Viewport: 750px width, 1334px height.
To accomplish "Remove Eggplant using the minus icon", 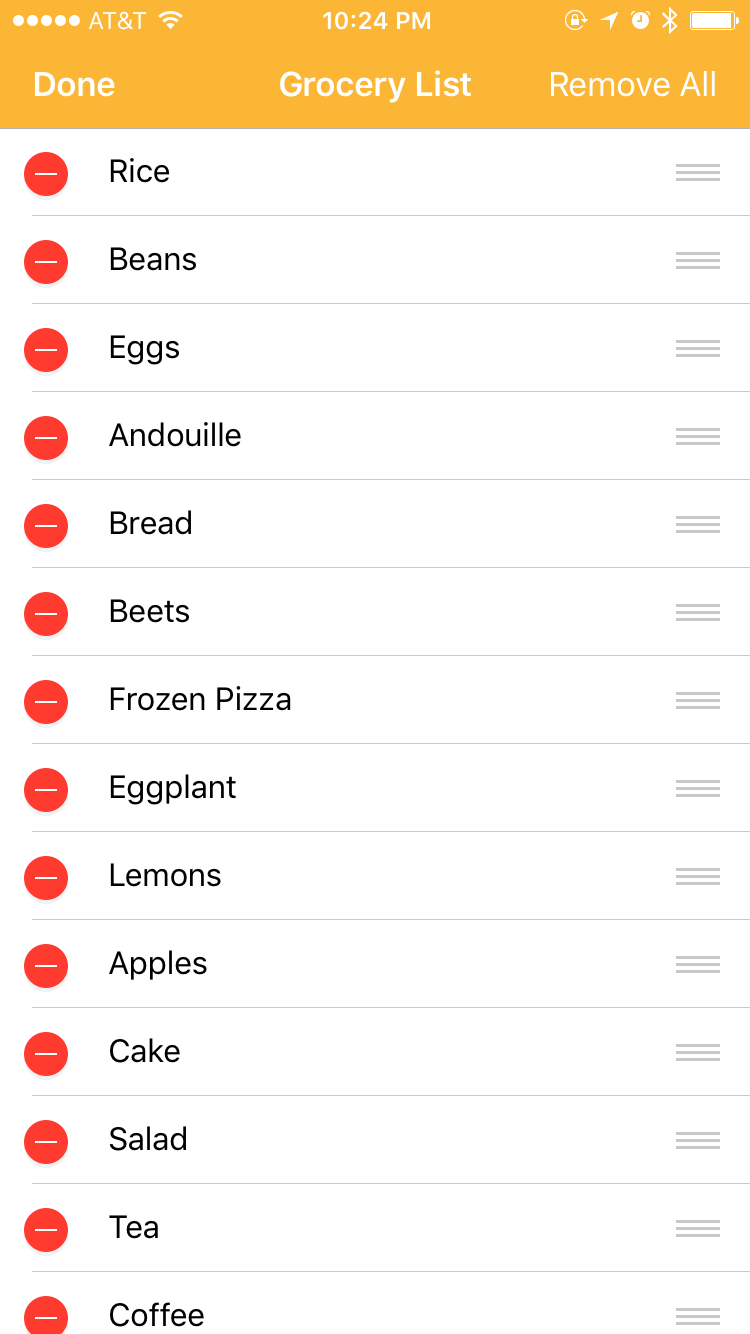I will (46, 790).
